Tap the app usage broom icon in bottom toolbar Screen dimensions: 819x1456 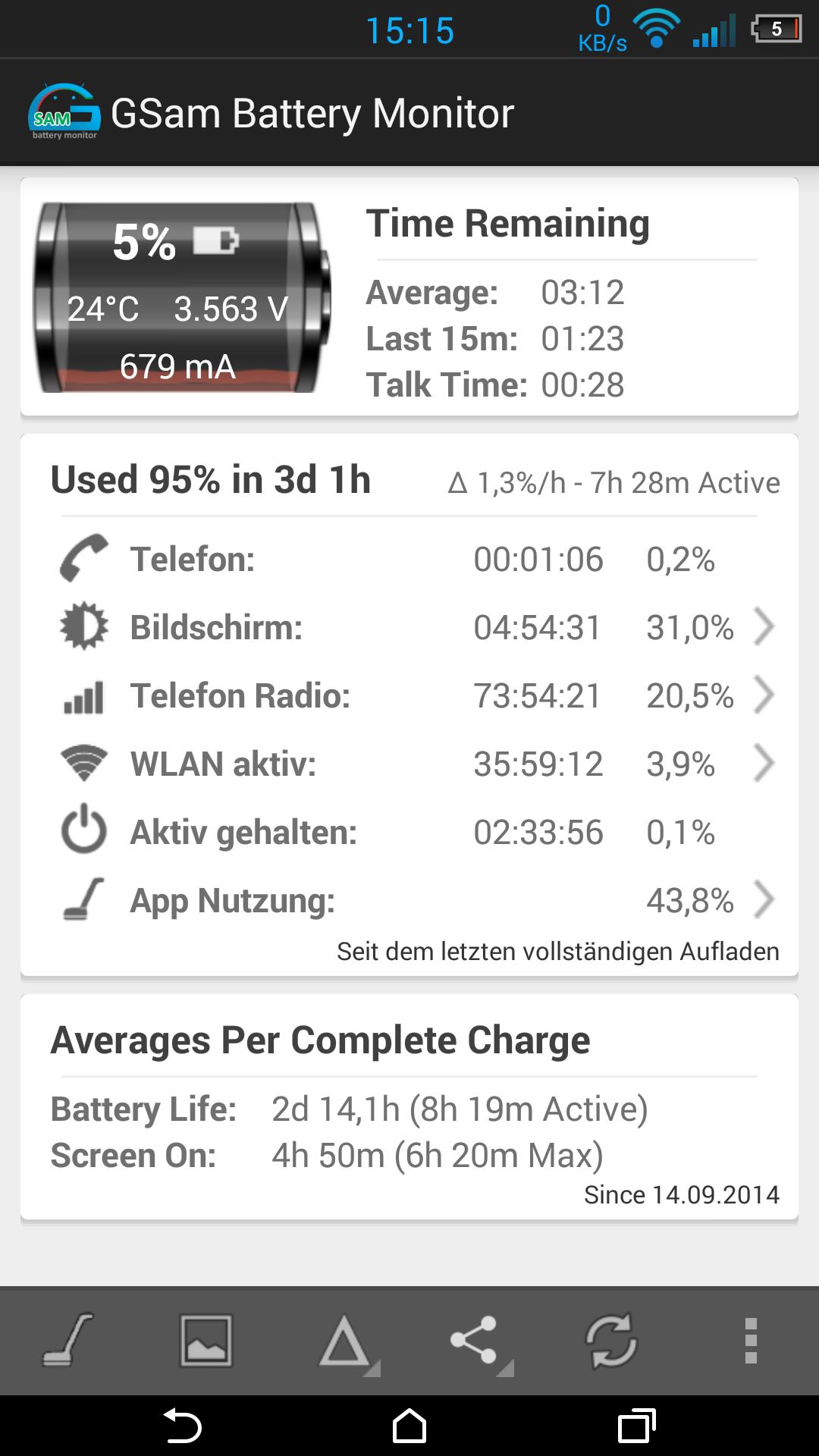68,1341
